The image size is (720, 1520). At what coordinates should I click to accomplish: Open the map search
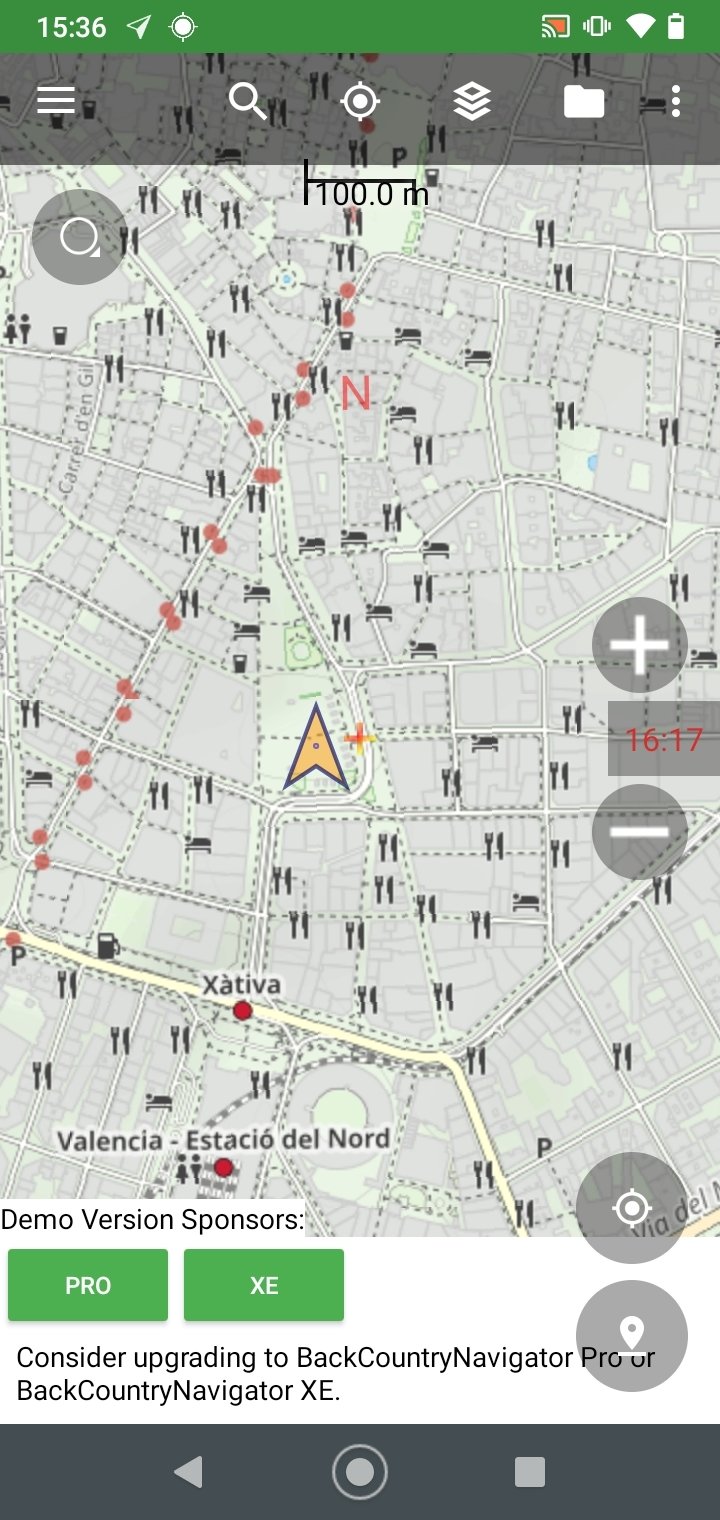[x=247, y=101]
